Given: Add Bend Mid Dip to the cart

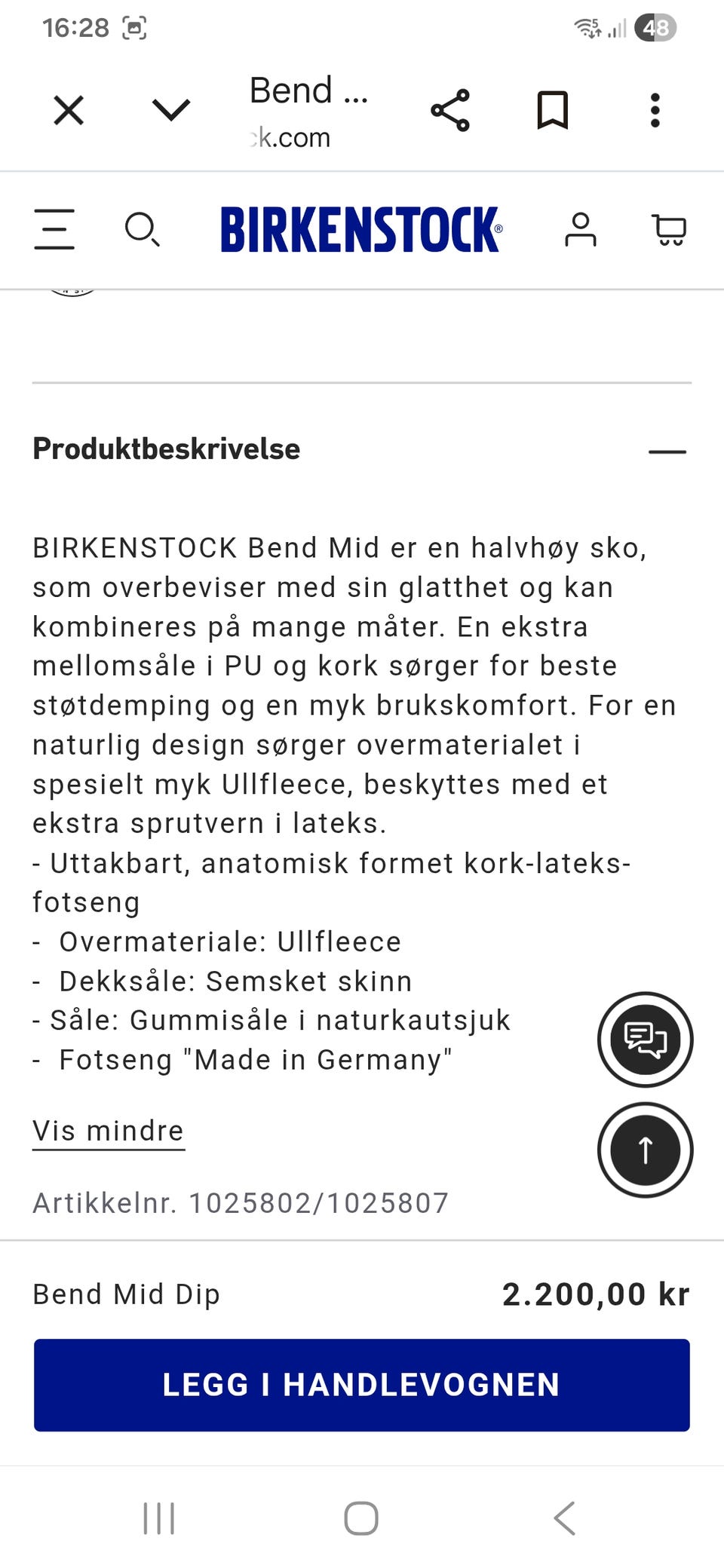Looking at the screenshot, I should [361, 1384].
